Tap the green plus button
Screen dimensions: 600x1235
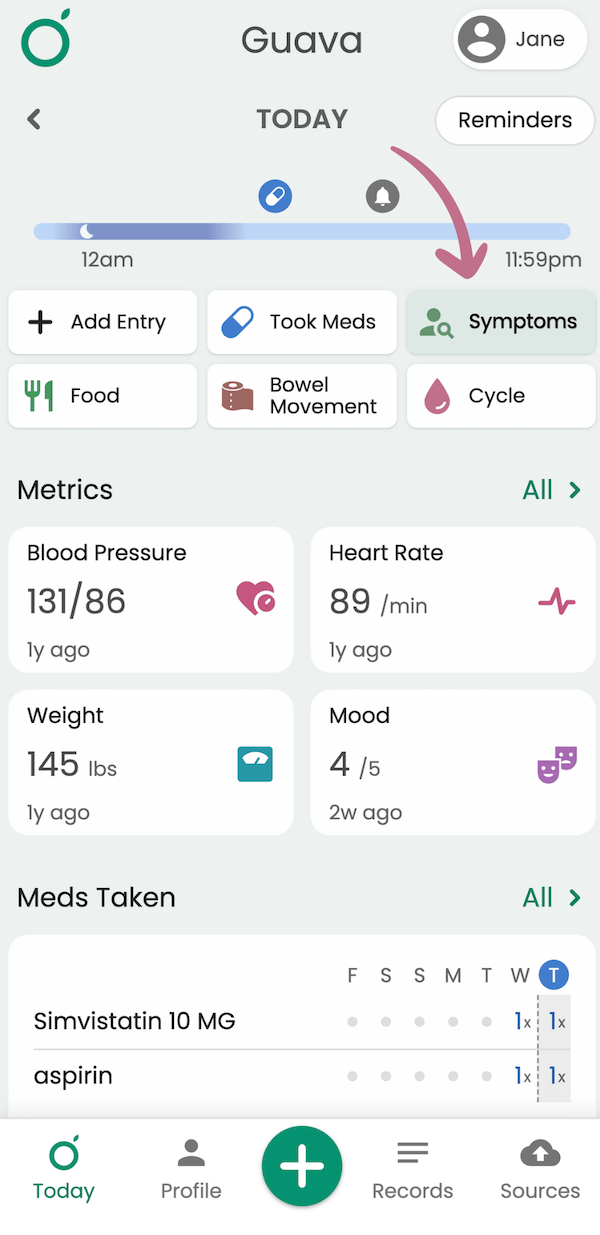302,1166
